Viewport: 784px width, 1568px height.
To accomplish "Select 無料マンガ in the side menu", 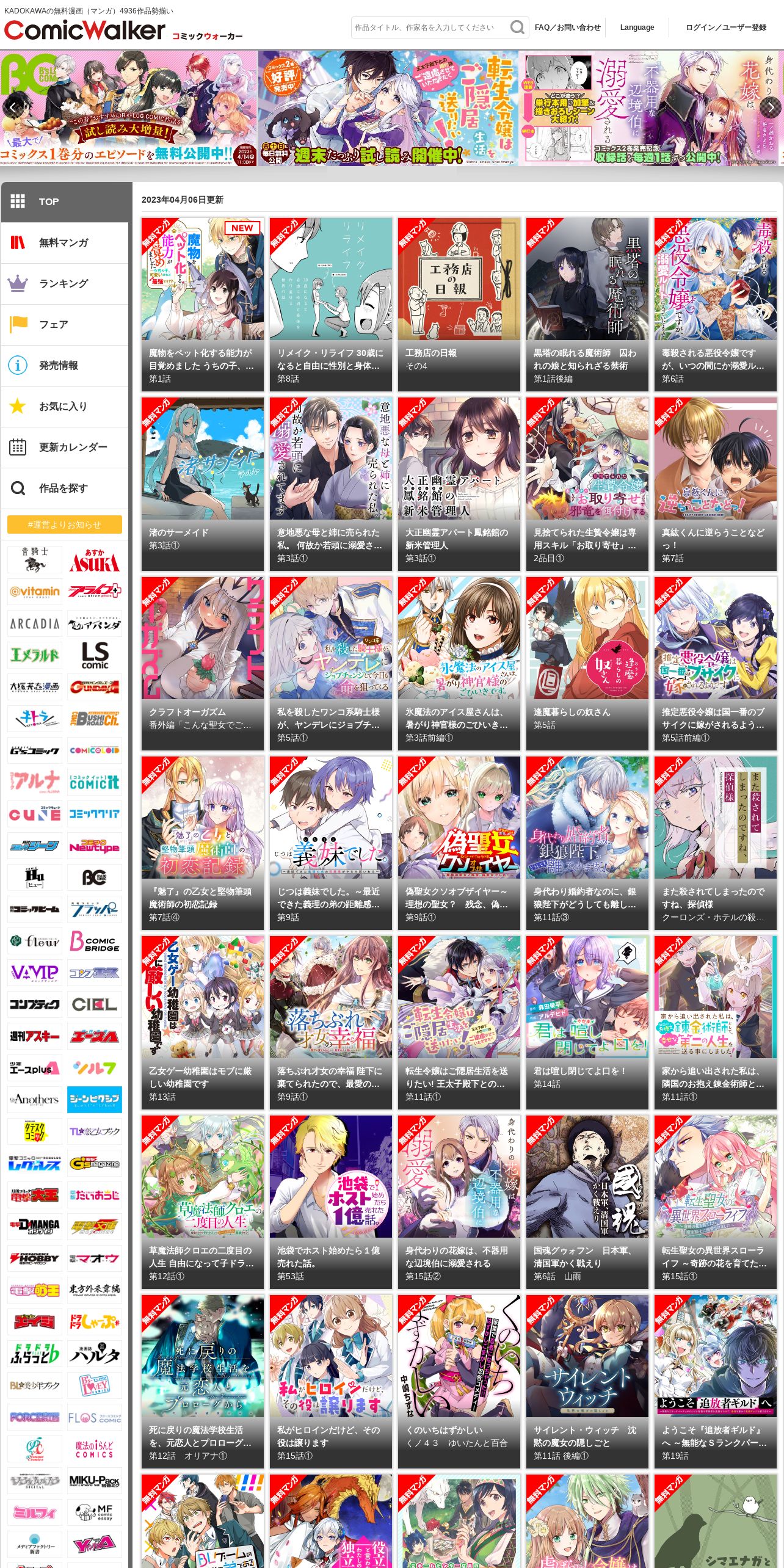I will coord(65,243).
